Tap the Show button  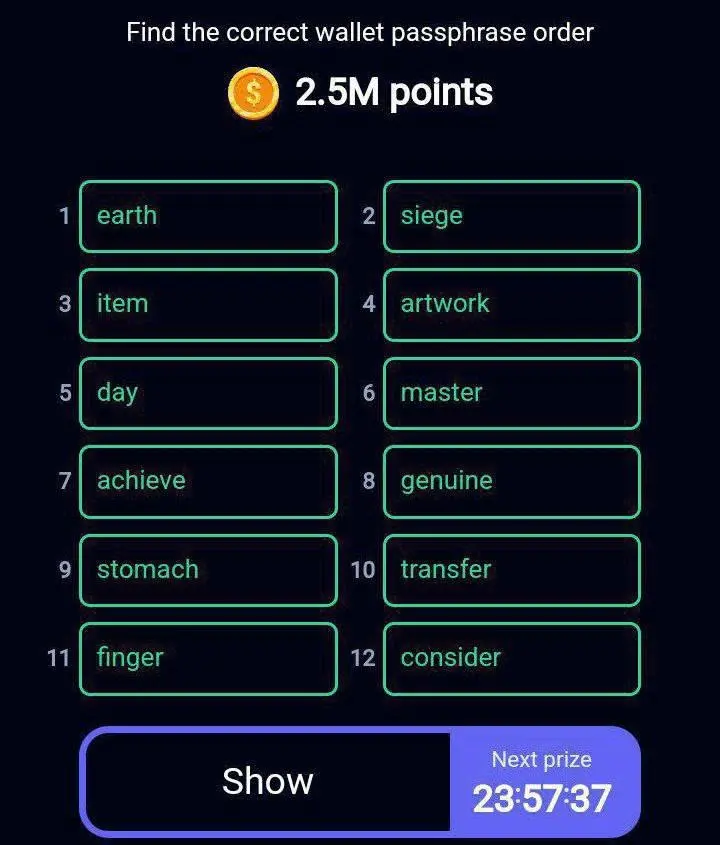268,781
